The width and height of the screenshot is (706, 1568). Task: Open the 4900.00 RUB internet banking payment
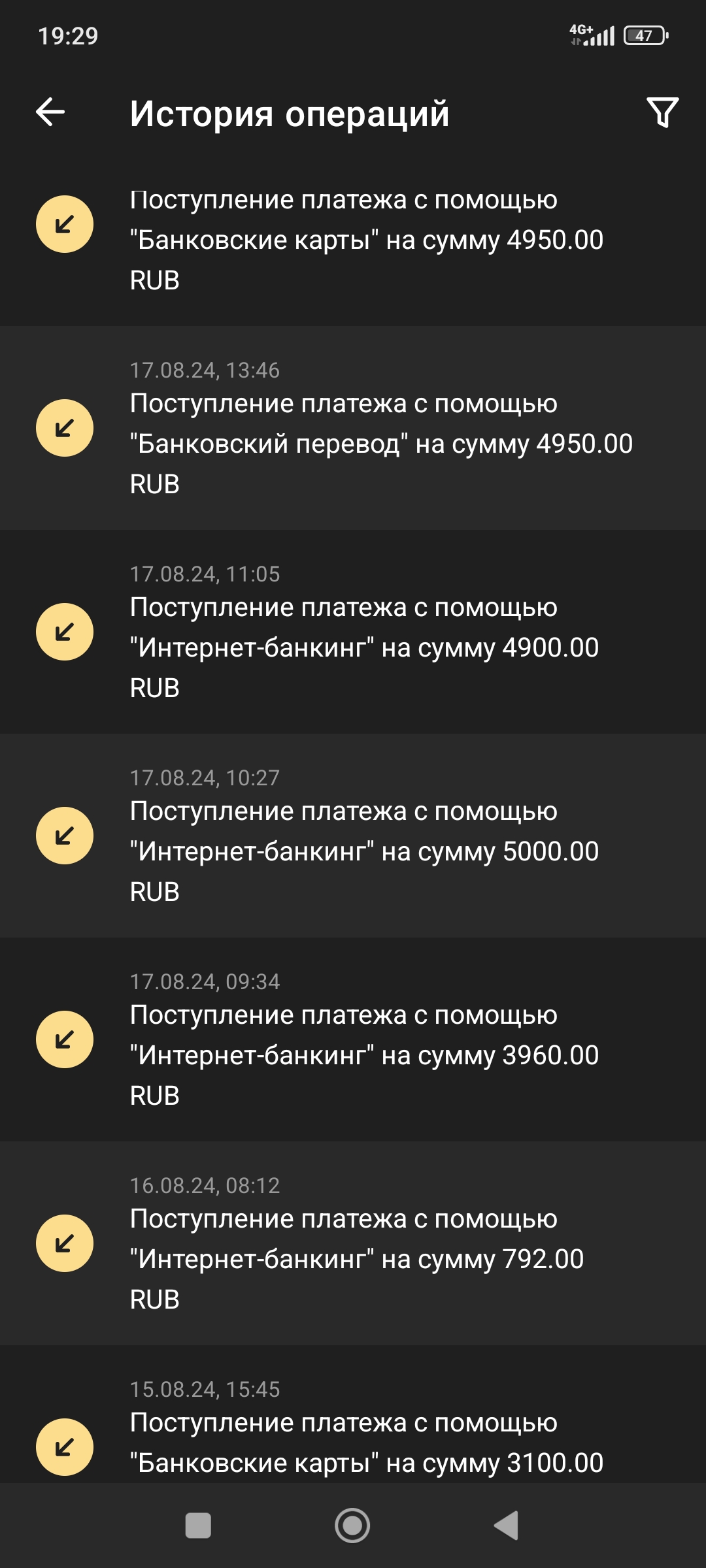point(353,632)
